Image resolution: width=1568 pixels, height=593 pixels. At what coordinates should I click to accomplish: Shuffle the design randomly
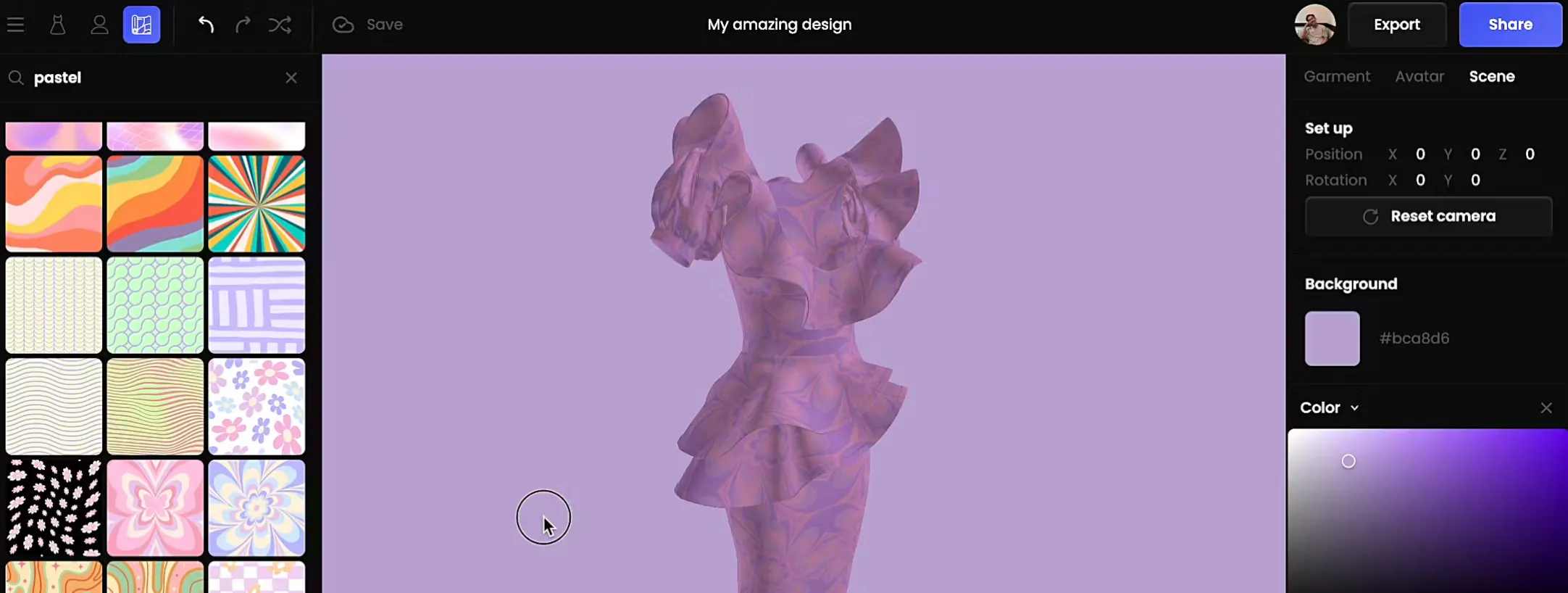(x=280, y=25)
